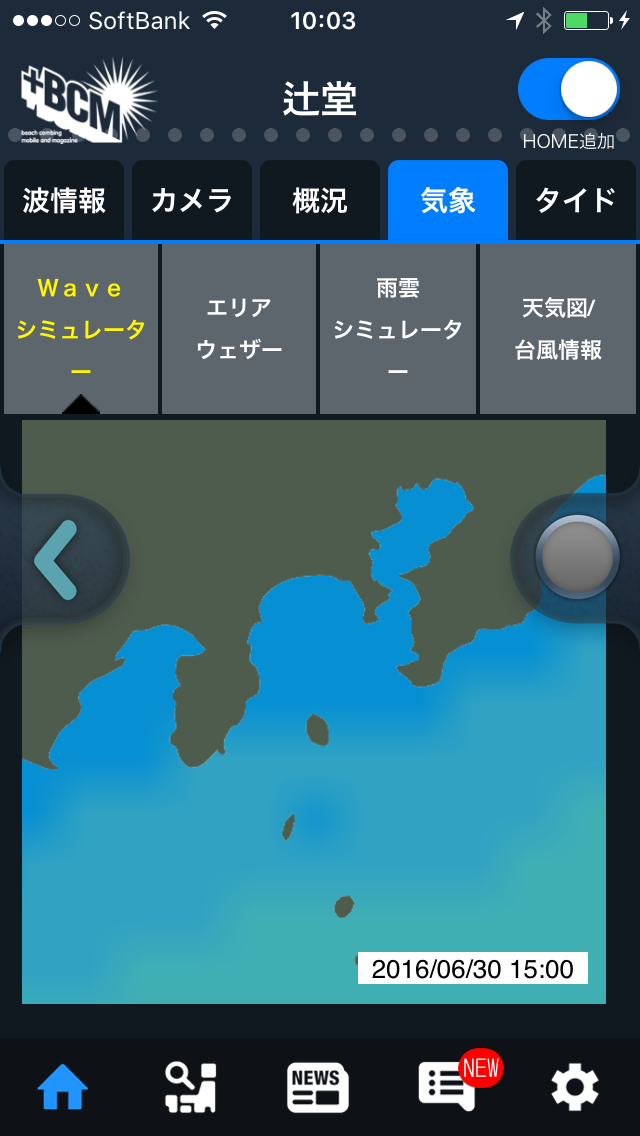Image resolution: width=640 pixels, height=1136 pixels.
Task: Open the messages list with NEW badge
Action: coord(448,1087)
